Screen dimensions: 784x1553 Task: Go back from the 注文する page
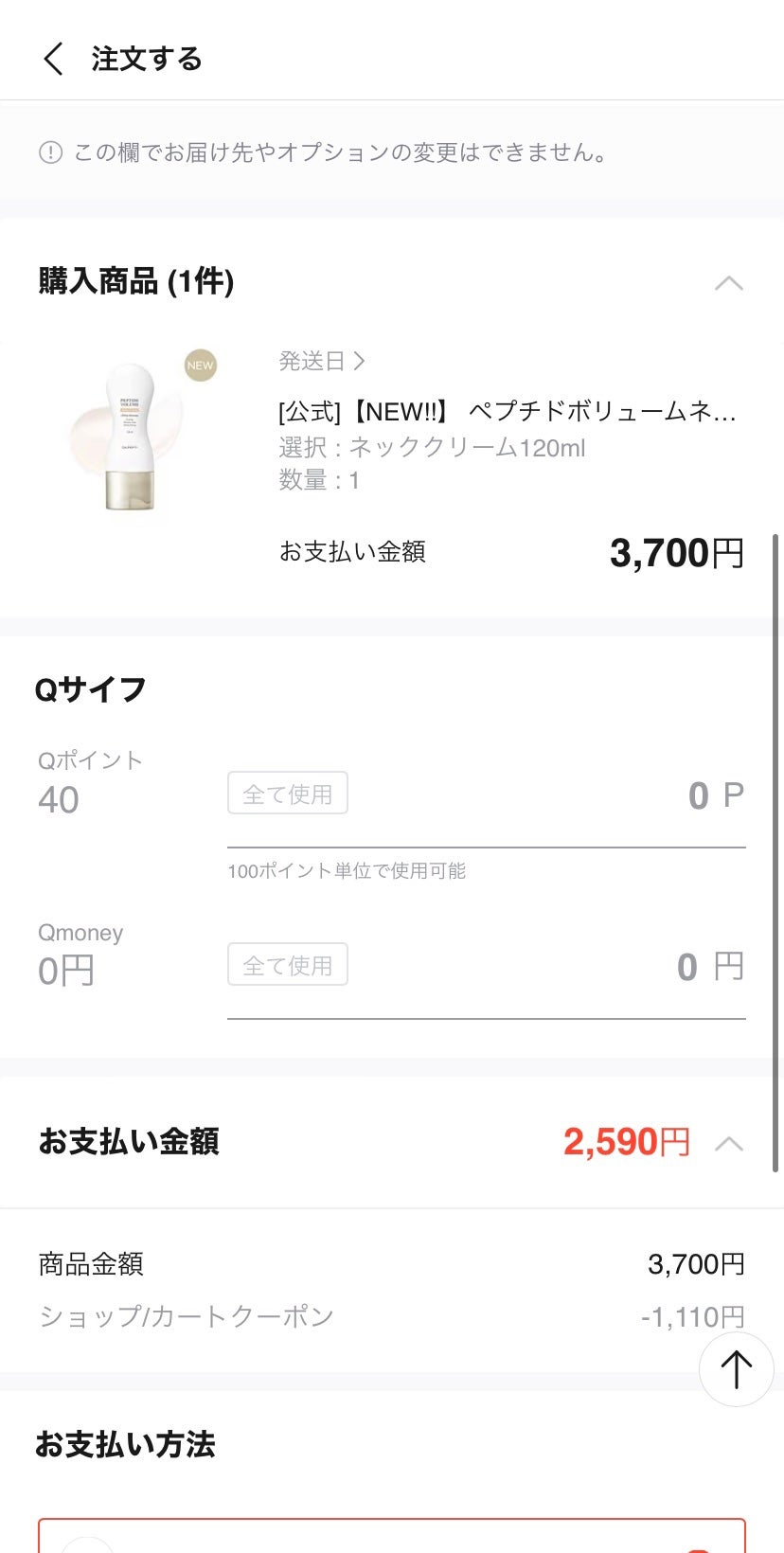pos(53,59)
